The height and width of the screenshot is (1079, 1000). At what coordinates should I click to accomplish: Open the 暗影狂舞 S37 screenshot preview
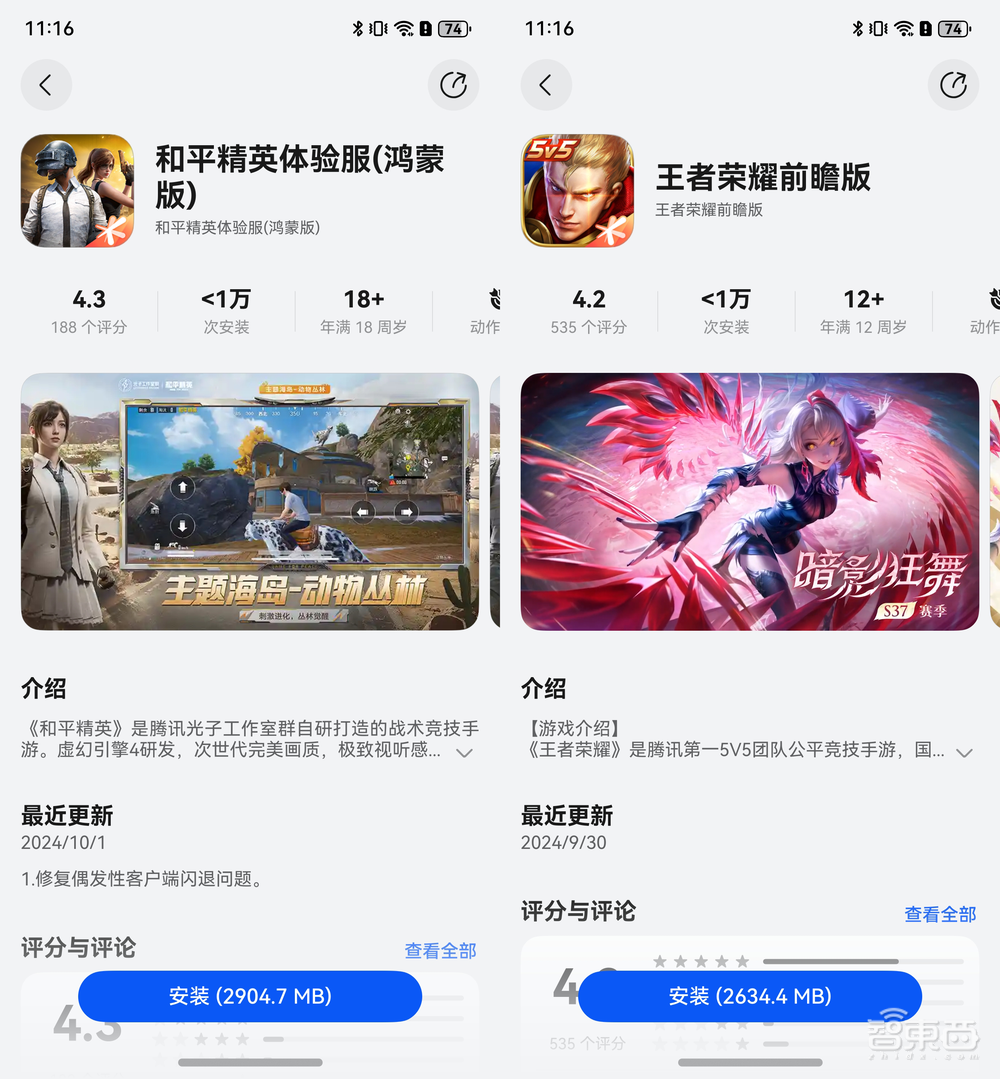click(x=750, y=502)
